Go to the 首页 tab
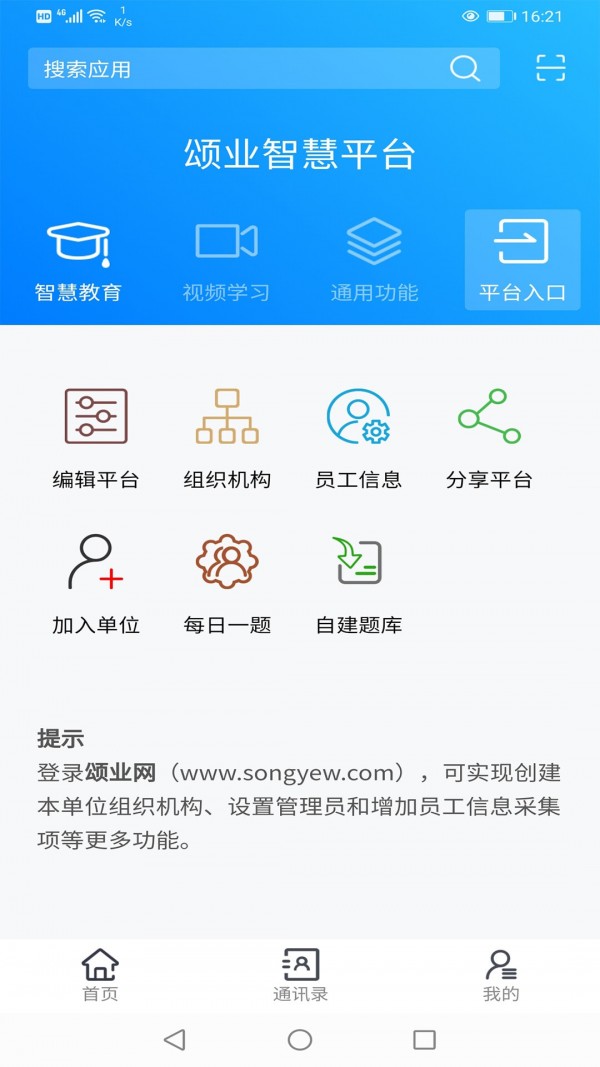Viewport: 600px width, 1067px height. click(x=100, y=975)
